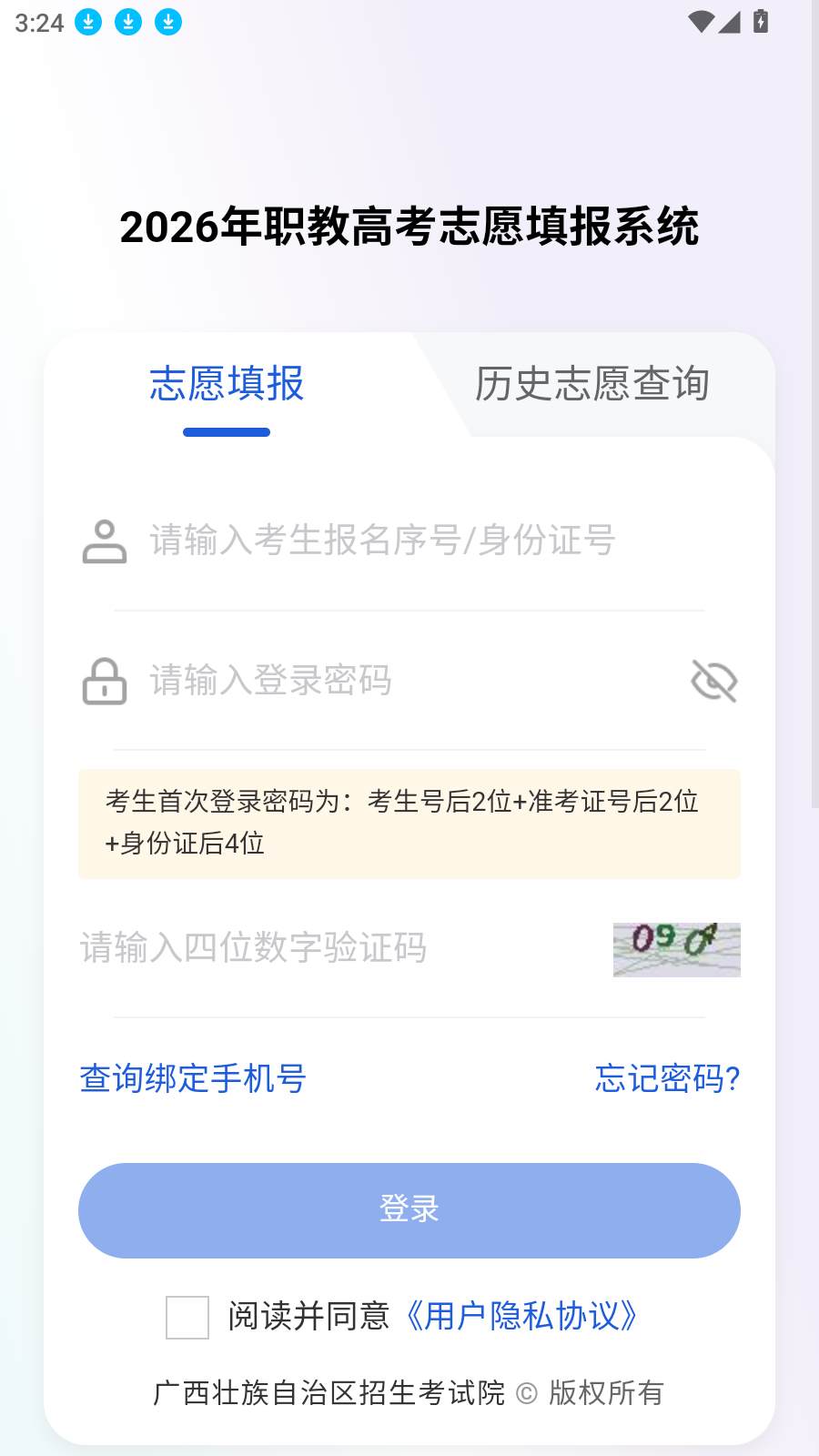819x1456 pixels.
Task: Click 查询绑定手机号 to check bound phone
Action: pyautogui.click(x=192, y=1078)
